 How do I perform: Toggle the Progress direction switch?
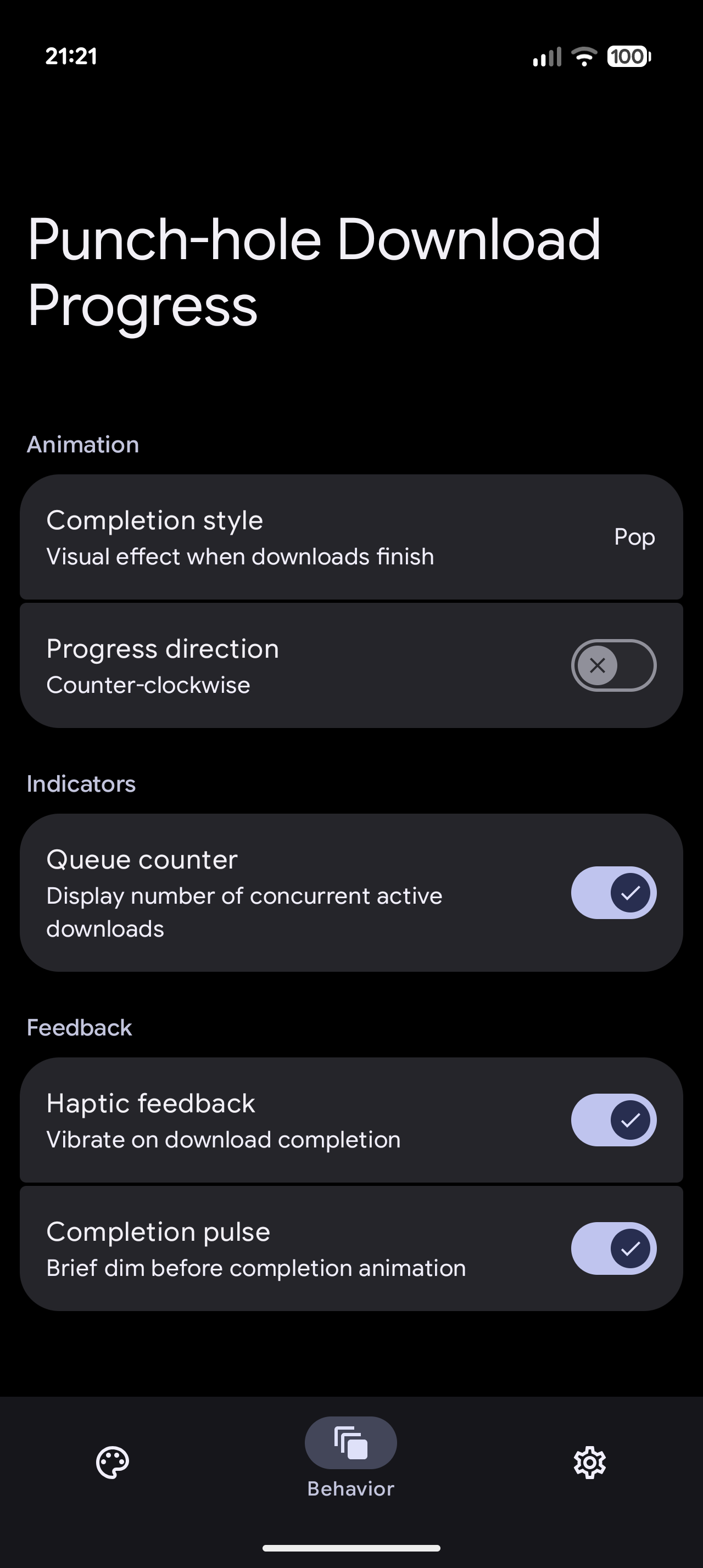coord(613,665)
